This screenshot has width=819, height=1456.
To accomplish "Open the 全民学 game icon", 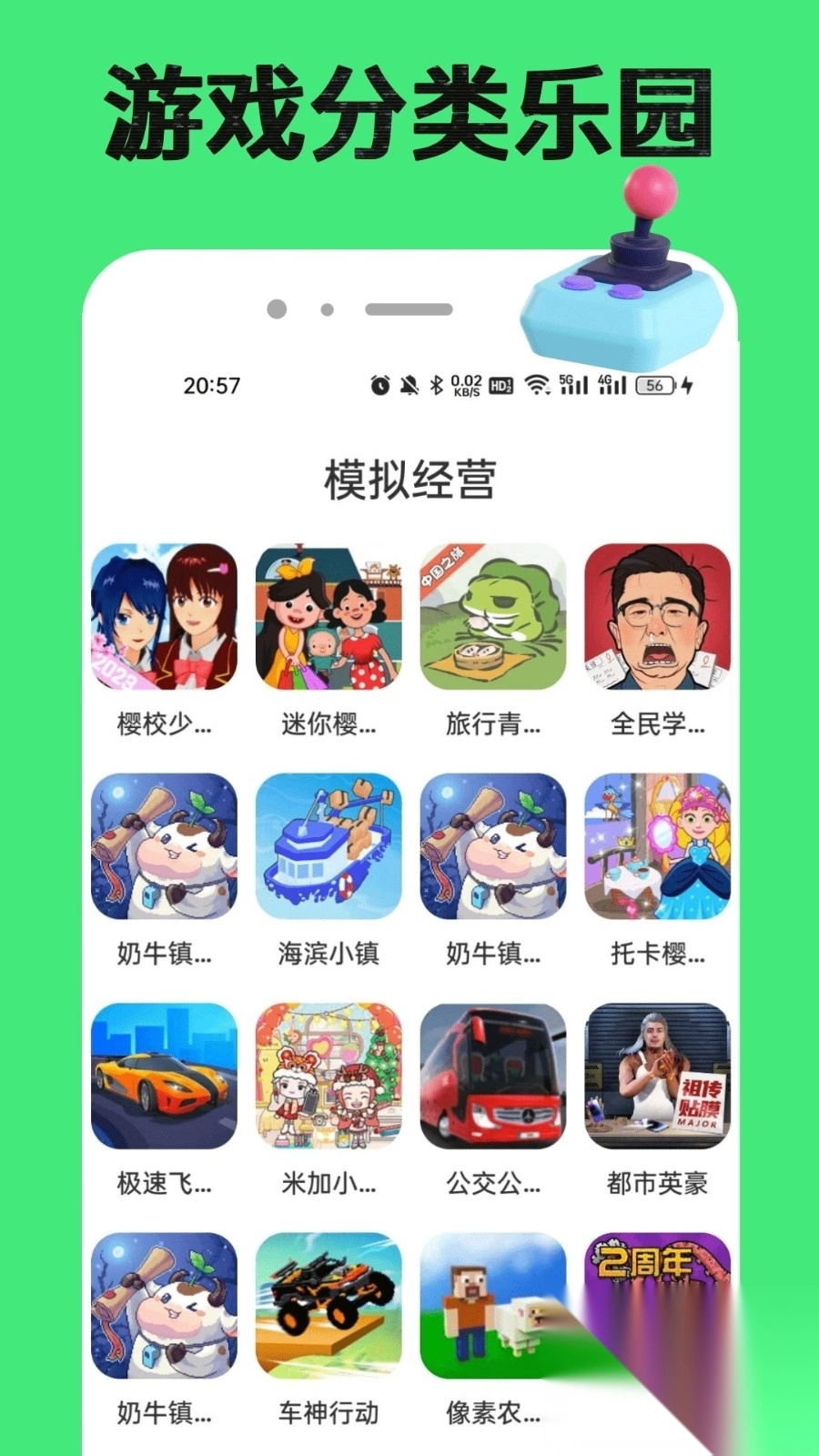I will point(657,617).
